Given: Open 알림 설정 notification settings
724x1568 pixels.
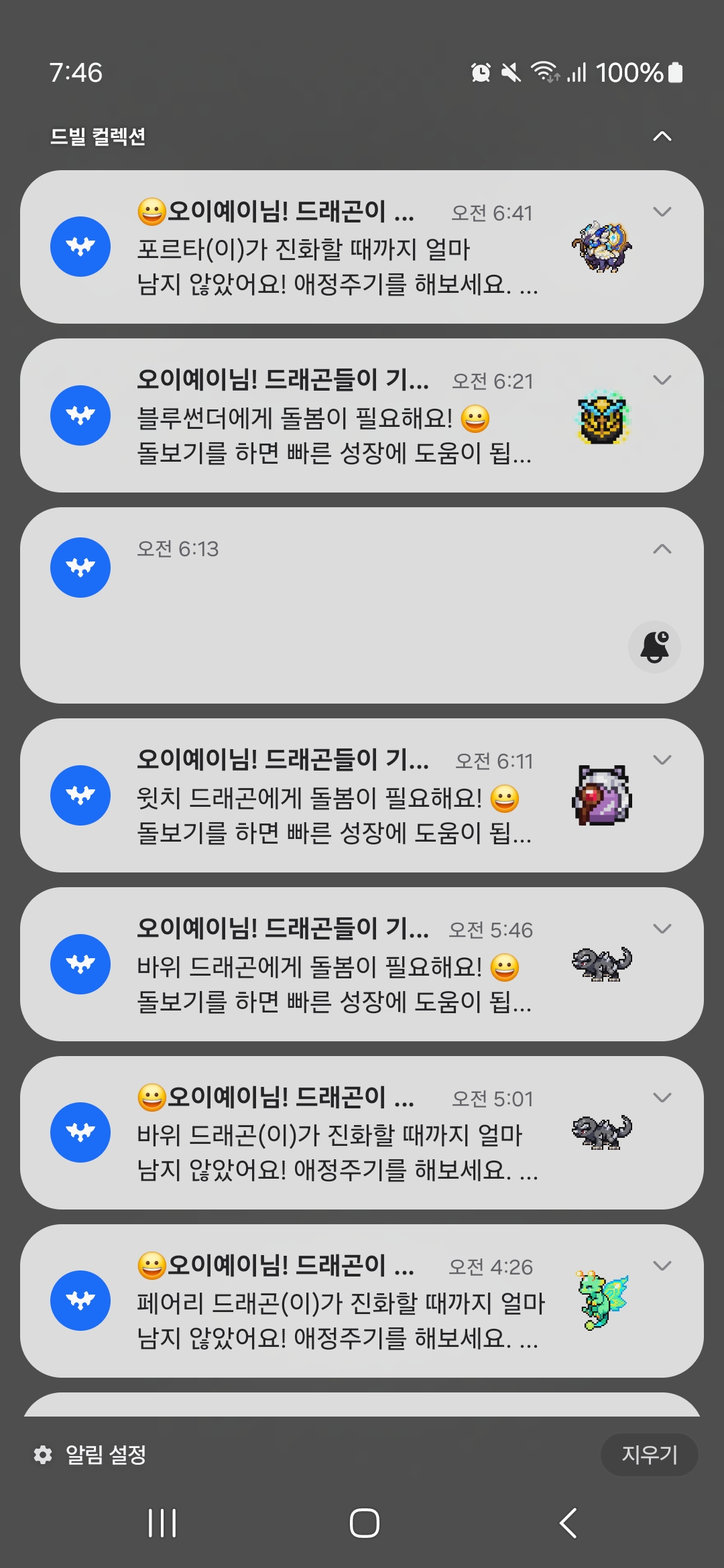Looking at the screenshot, I should point(91,1454).
